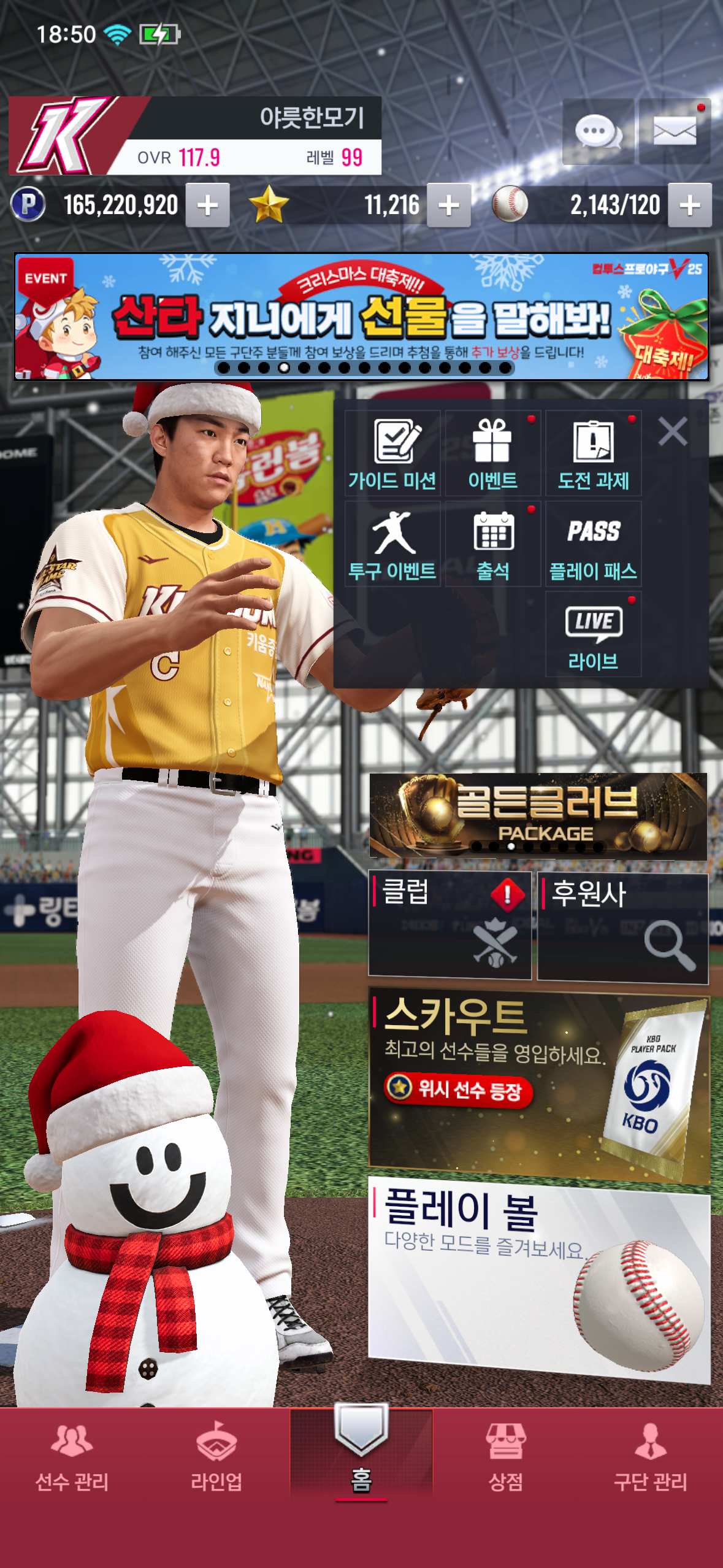Open the 골든글러브 Package banner
This screenshot has width=723, height=1568.
(538, 815)
